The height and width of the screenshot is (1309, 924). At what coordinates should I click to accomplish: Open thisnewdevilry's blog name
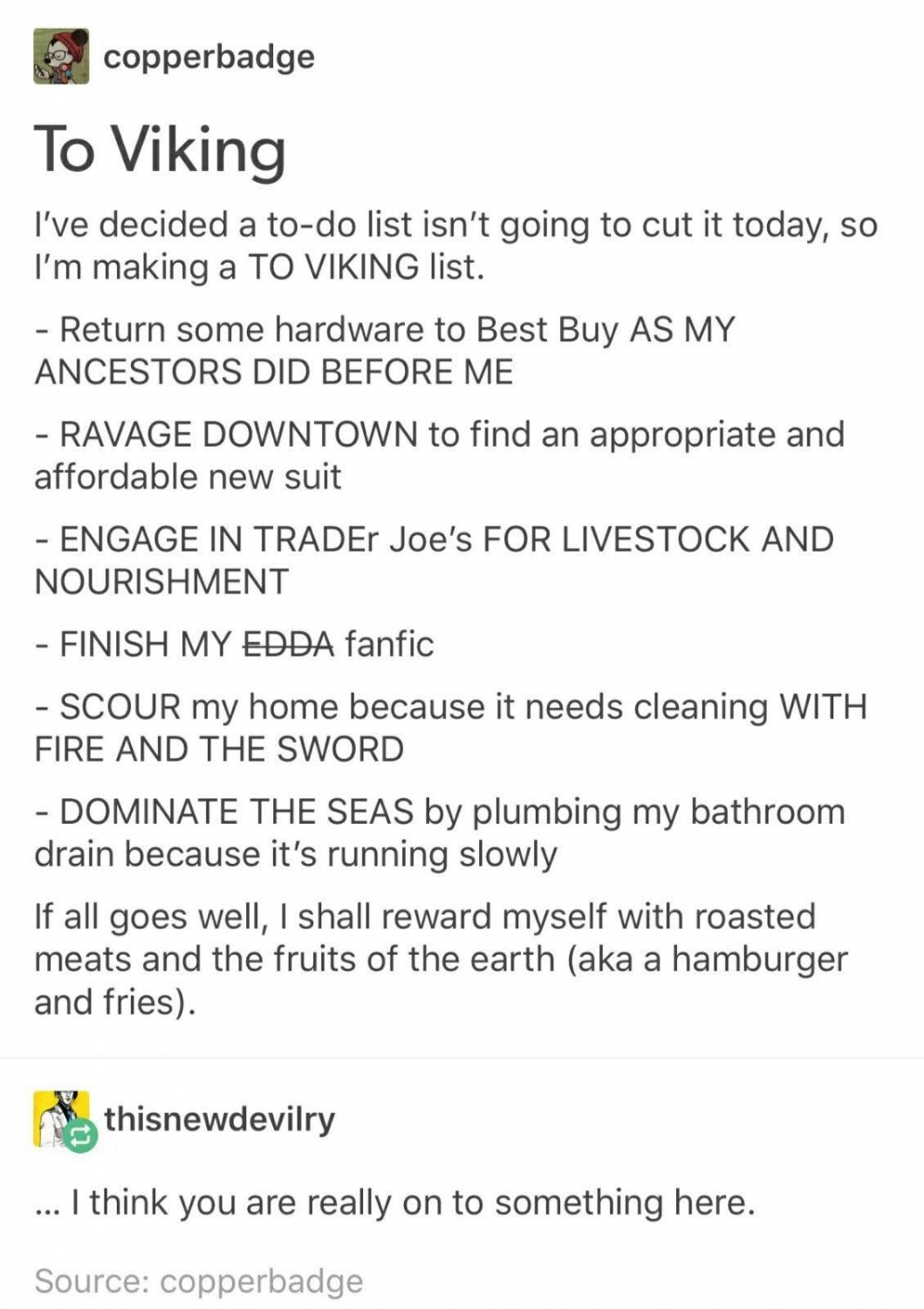coord(219,1118)
